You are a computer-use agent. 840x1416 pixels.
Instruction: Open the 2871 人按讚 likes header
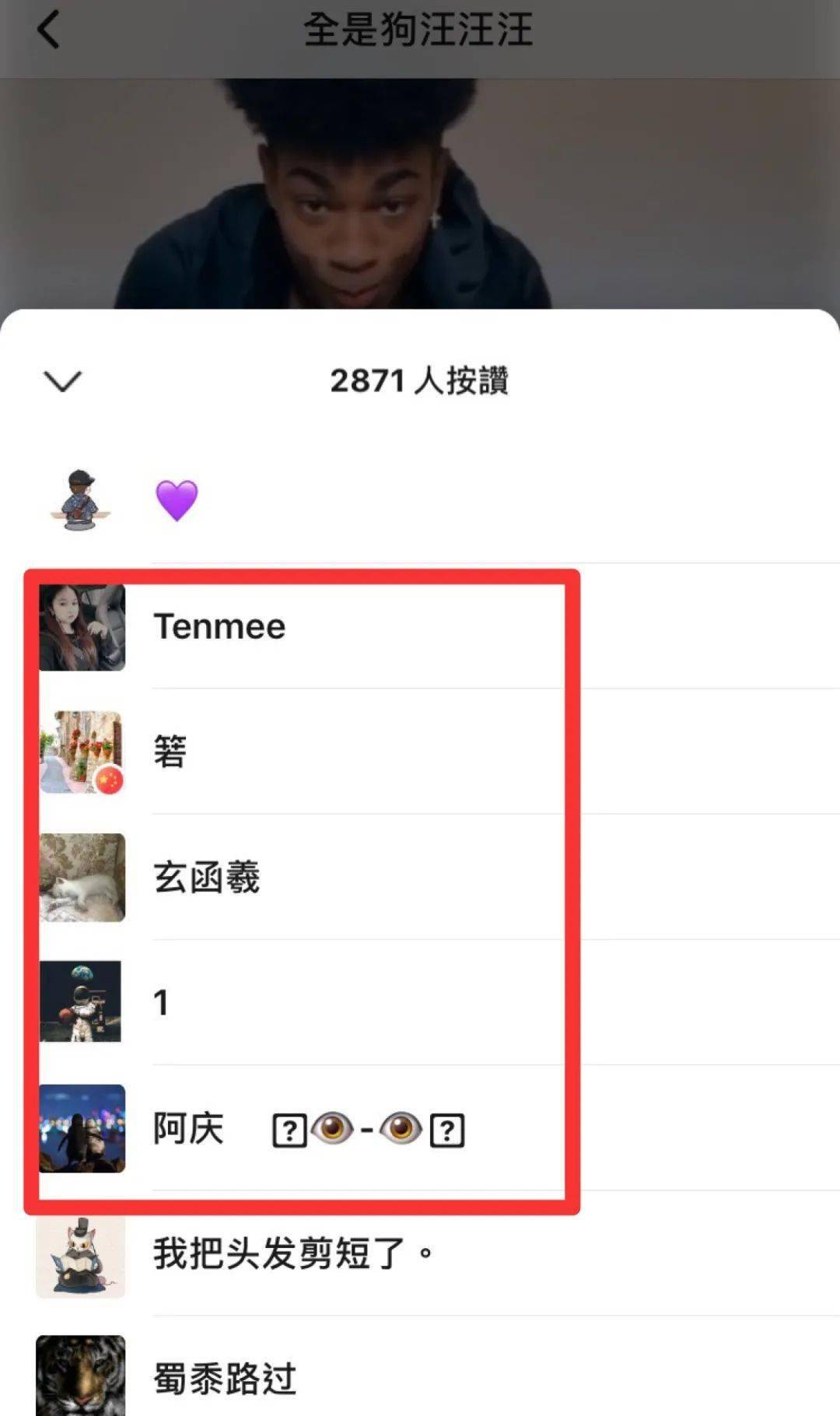420,381
